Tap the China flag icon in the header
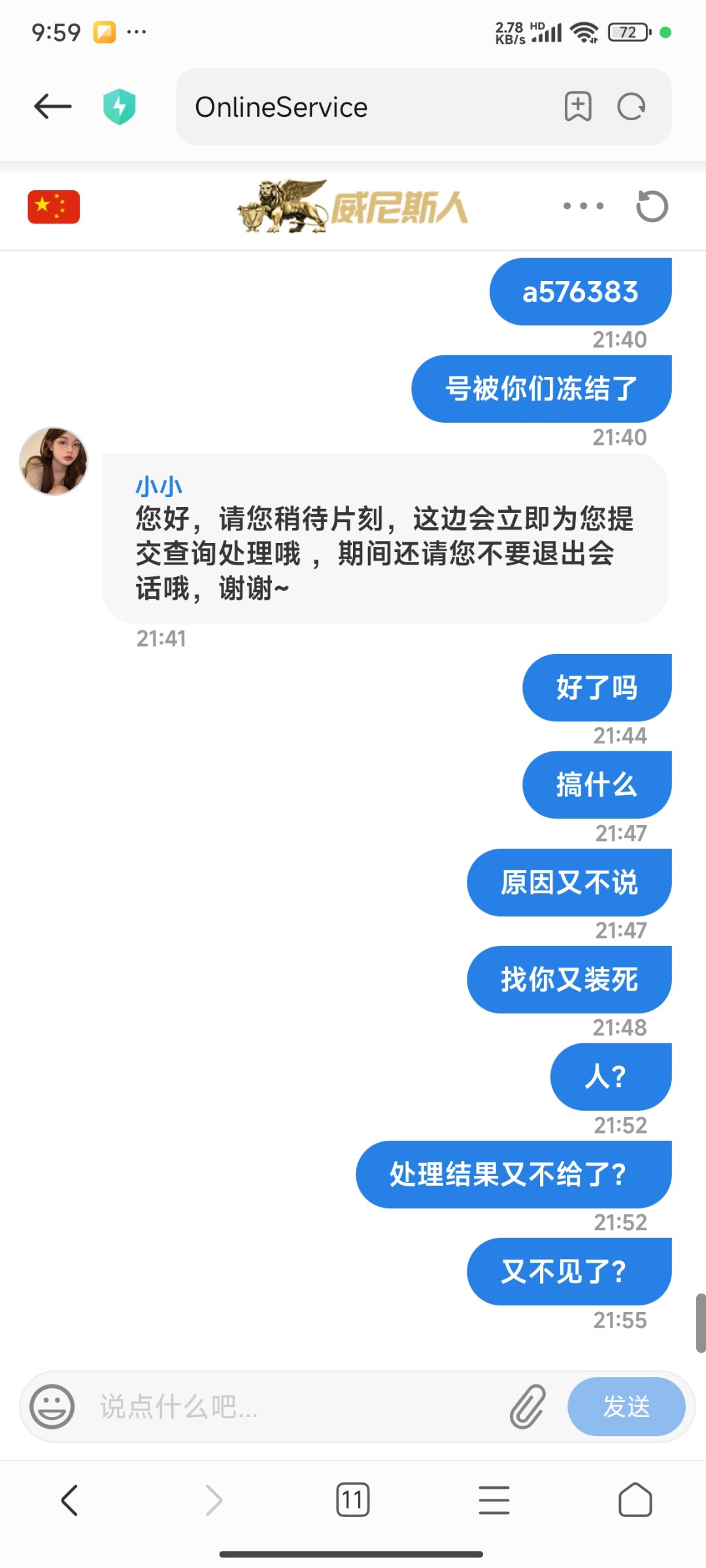Screen dimensions: 706x1568 [x=54, y=206]
